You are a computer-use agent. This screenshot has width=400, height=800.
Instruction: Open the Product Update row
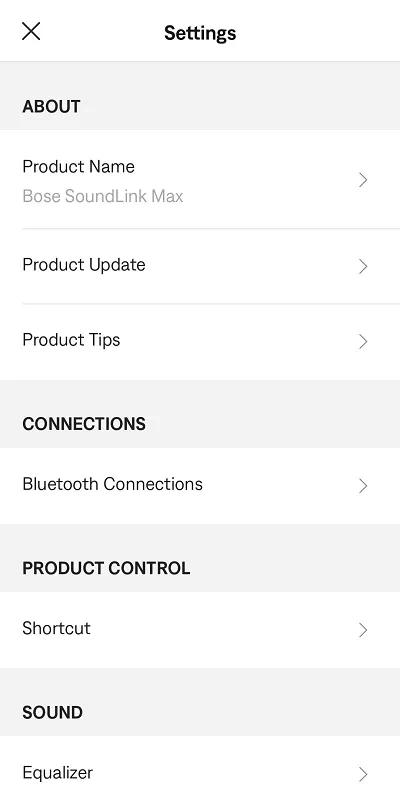pyautogui.click(x=200, y=266)
